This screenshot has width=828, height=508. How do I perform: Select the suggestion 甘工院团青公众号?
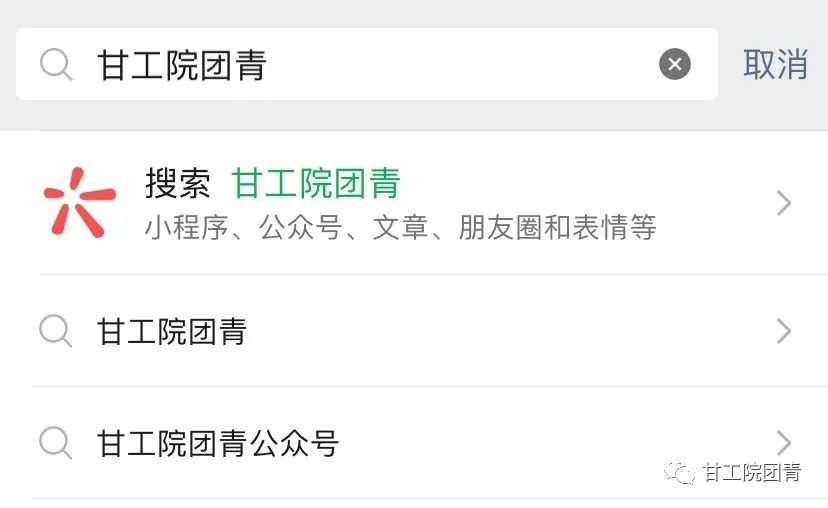coord(400,443)
